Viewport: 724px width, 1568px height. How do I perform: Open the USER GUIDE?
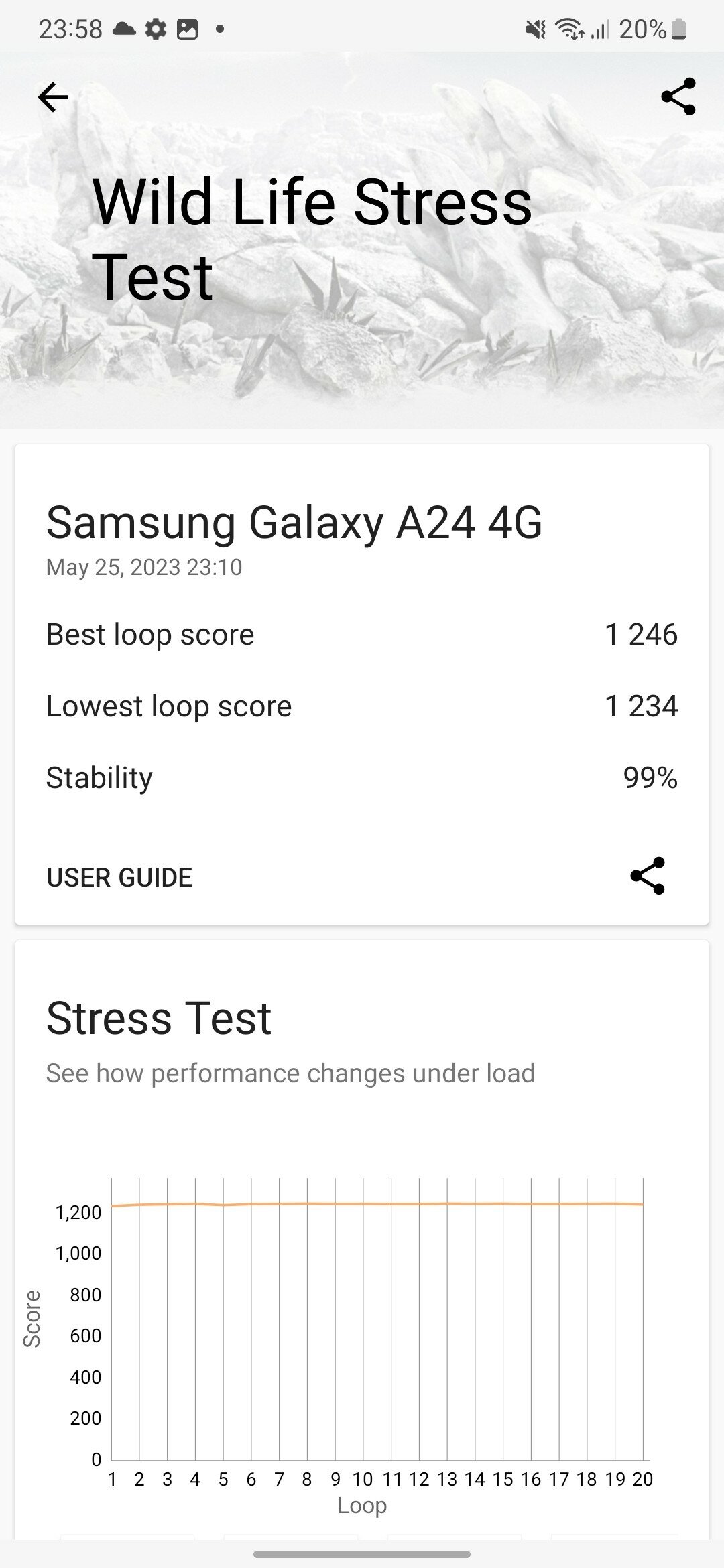coord(119,877)
